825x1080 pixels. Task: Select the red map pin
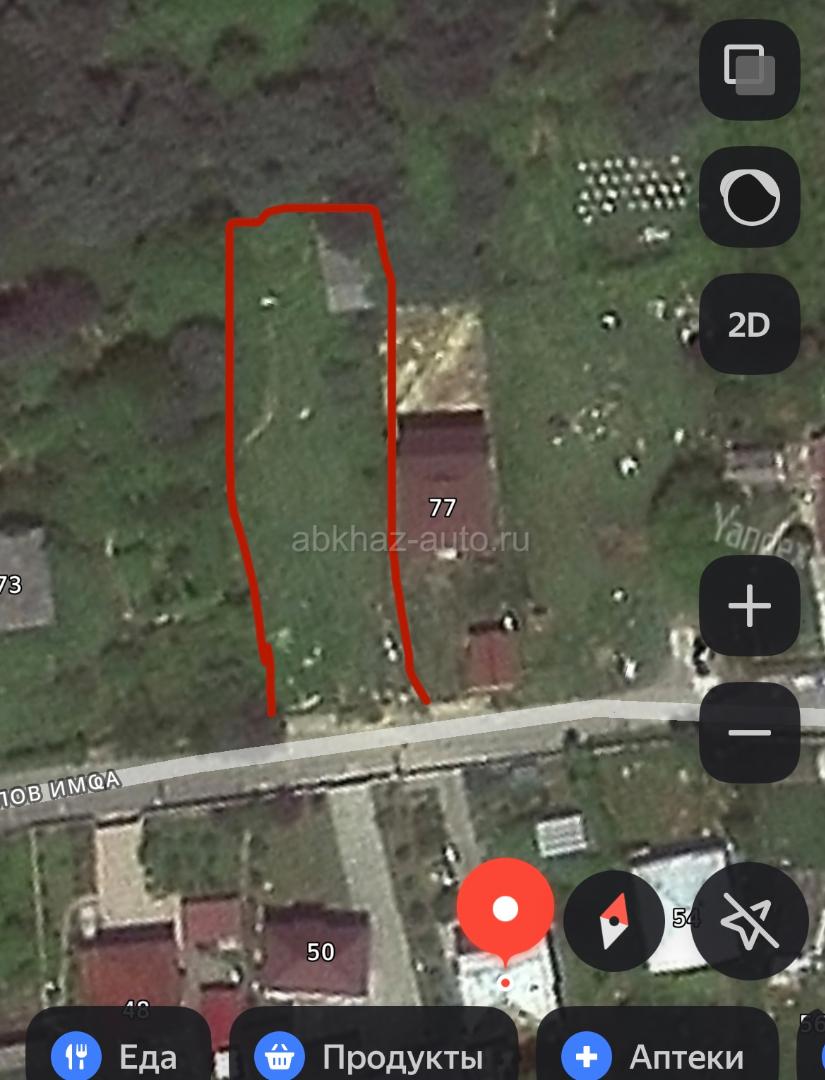(x=505, y=910)
